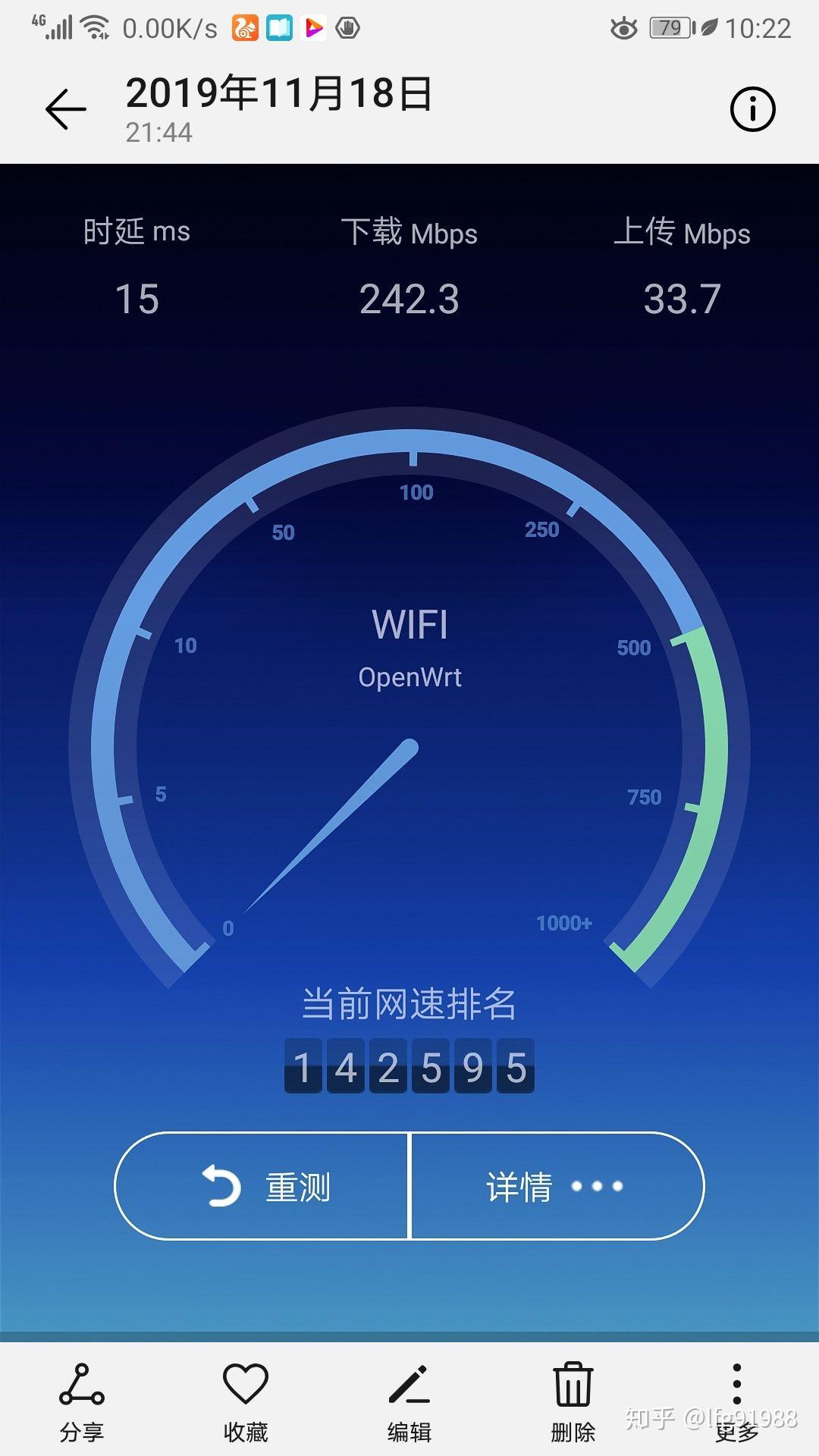Tap the trash icon to delete this record

tap(574, 1384)
